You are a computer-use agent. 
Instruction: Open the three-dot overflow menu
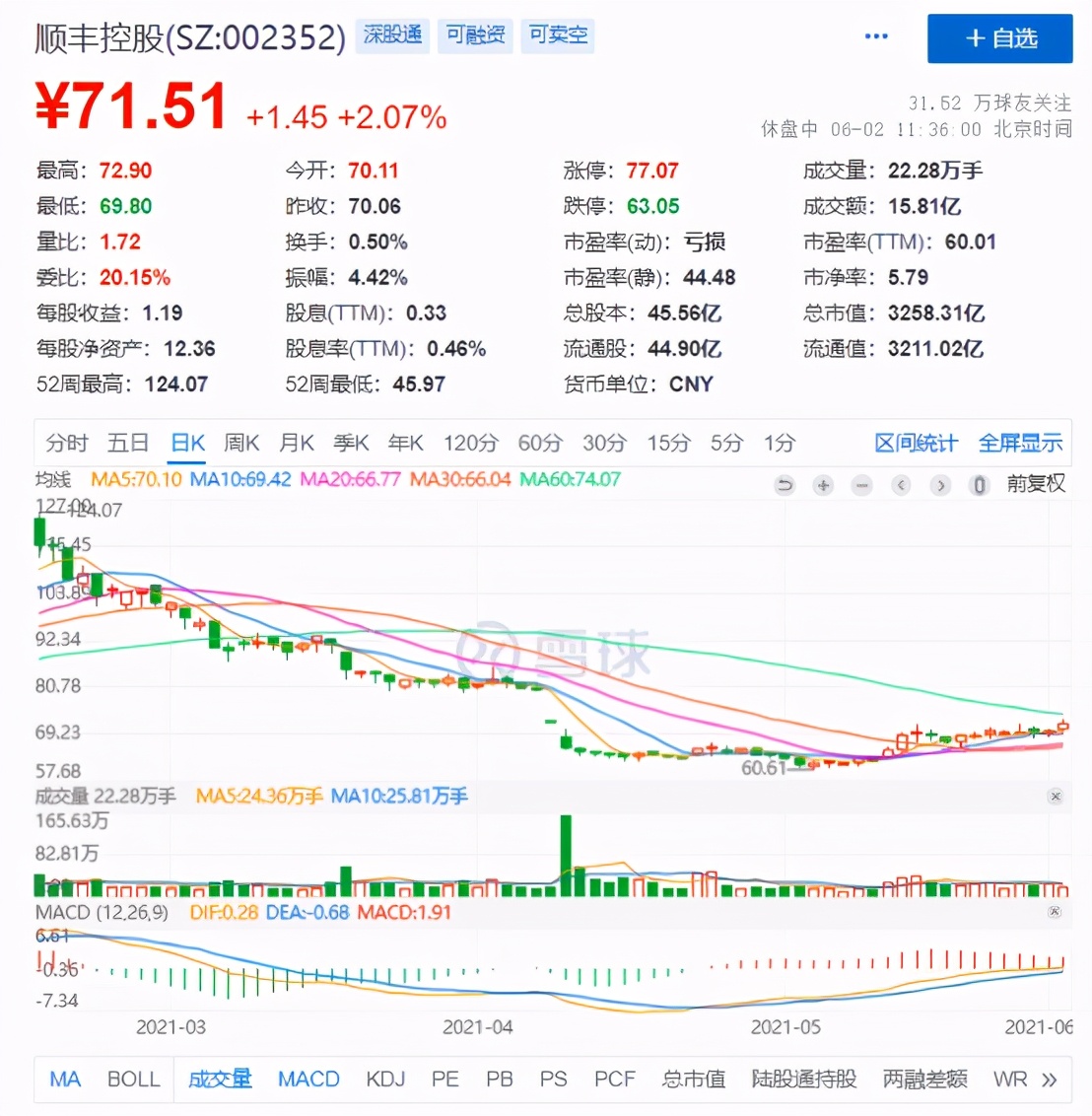pos(876,36)
